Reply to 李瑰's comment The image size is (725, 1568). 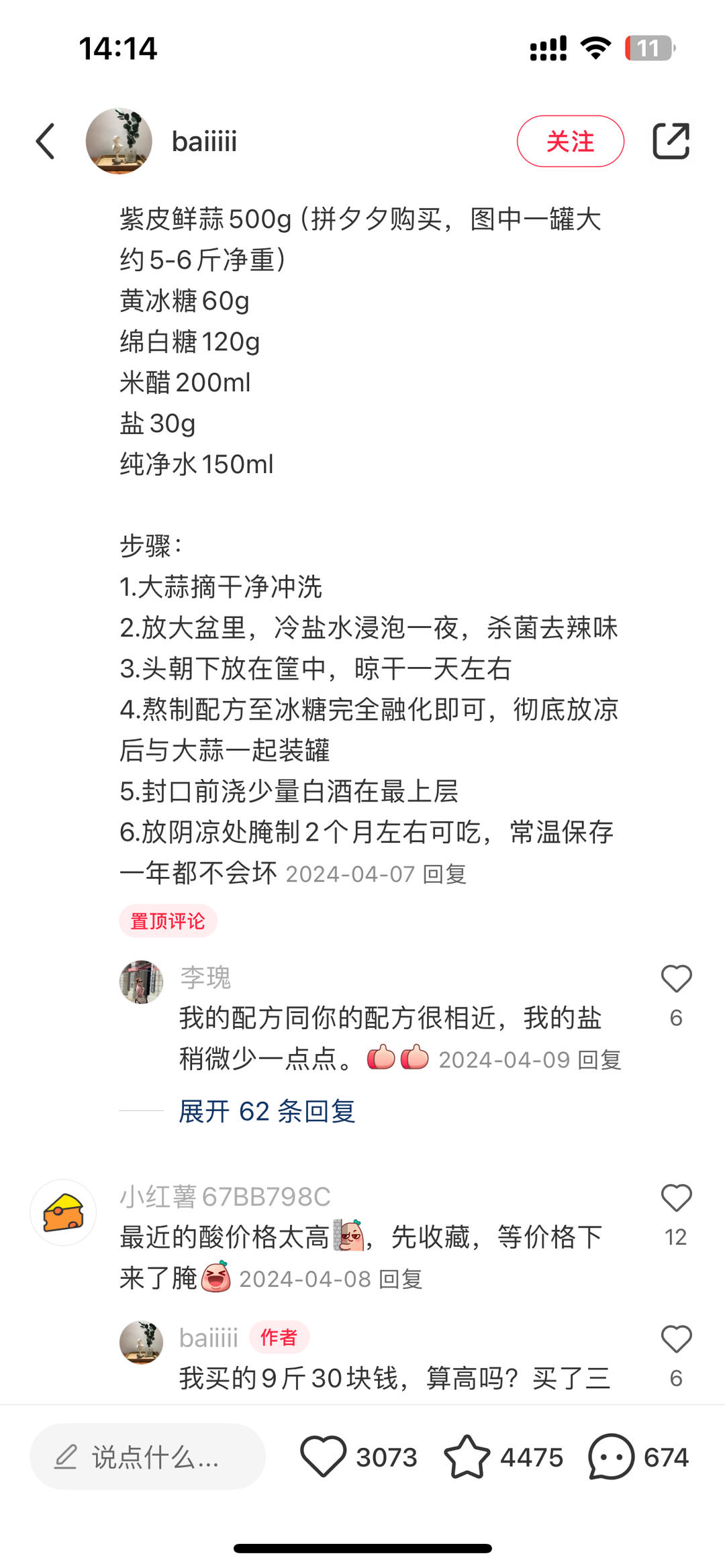click(599, 1060)
